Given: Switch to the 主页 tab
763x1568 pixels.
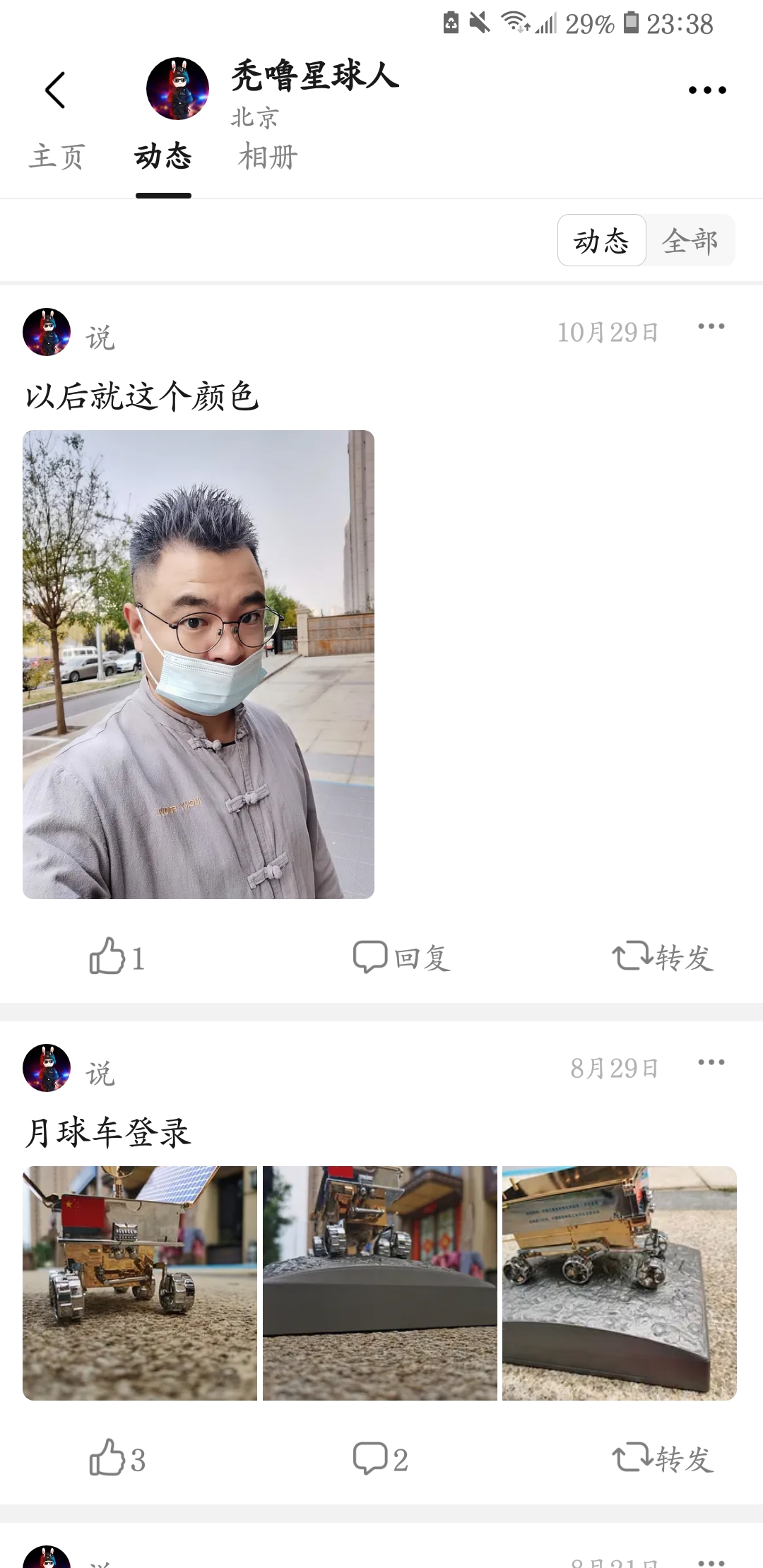Looking at the screenshot, I should click(x=57, y=157).
